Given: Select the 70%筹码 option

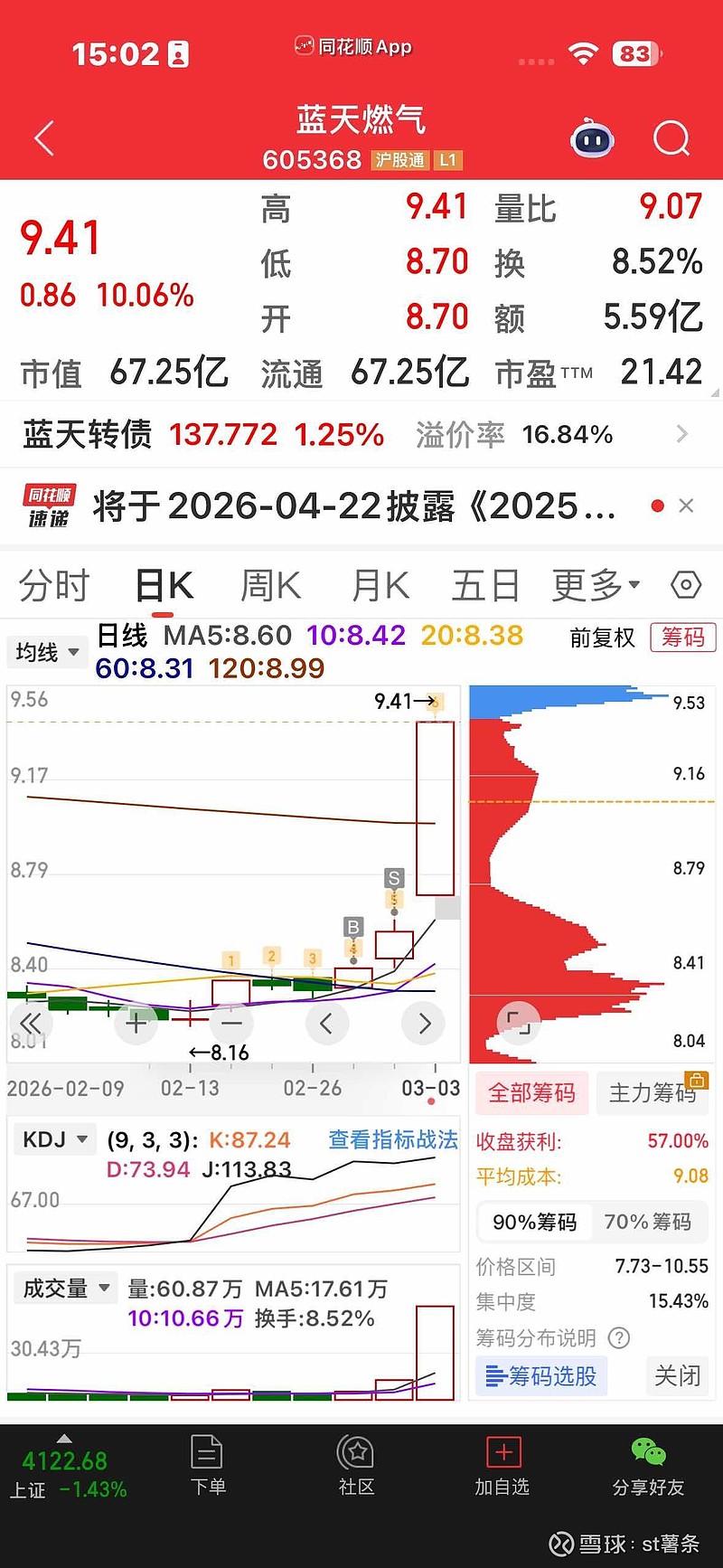Looking at the screenshot, I should click(647, 1223).
